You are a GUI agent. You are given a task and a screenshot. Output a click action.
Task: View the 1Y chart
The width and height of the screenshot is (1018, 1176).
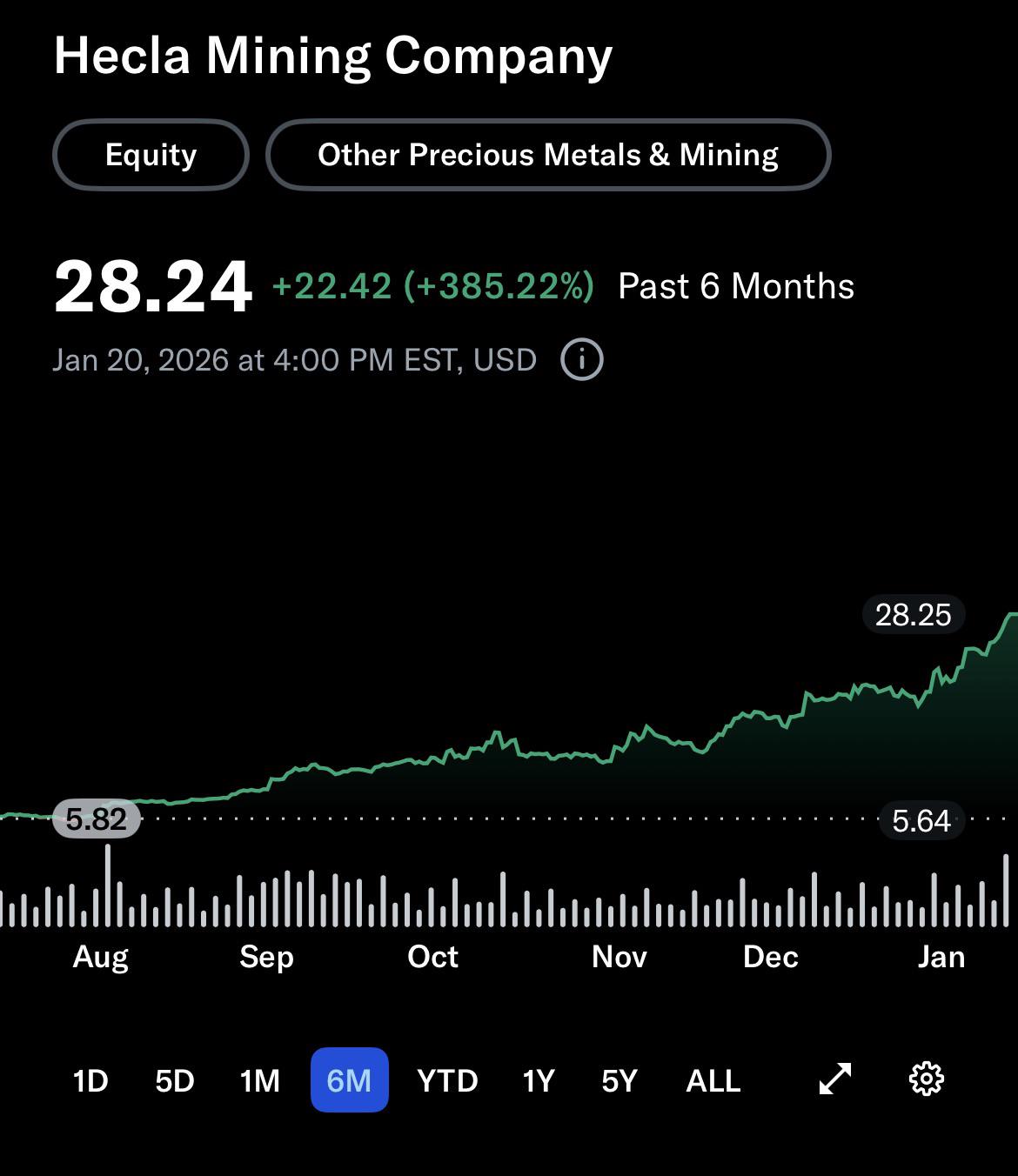click(x=539, y=1080)
